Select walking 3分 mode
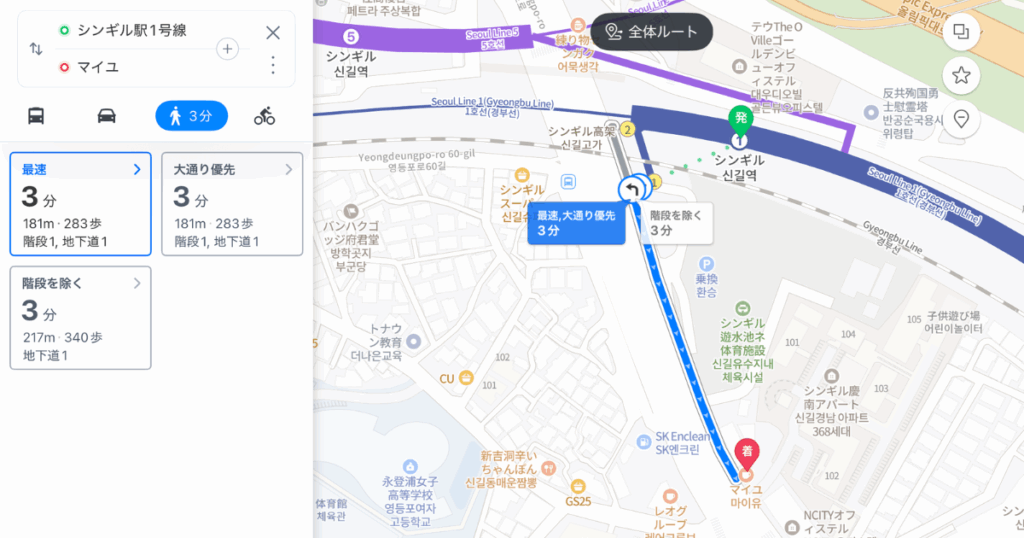Viewport: 1024px width, 538px height. [191, 116]
